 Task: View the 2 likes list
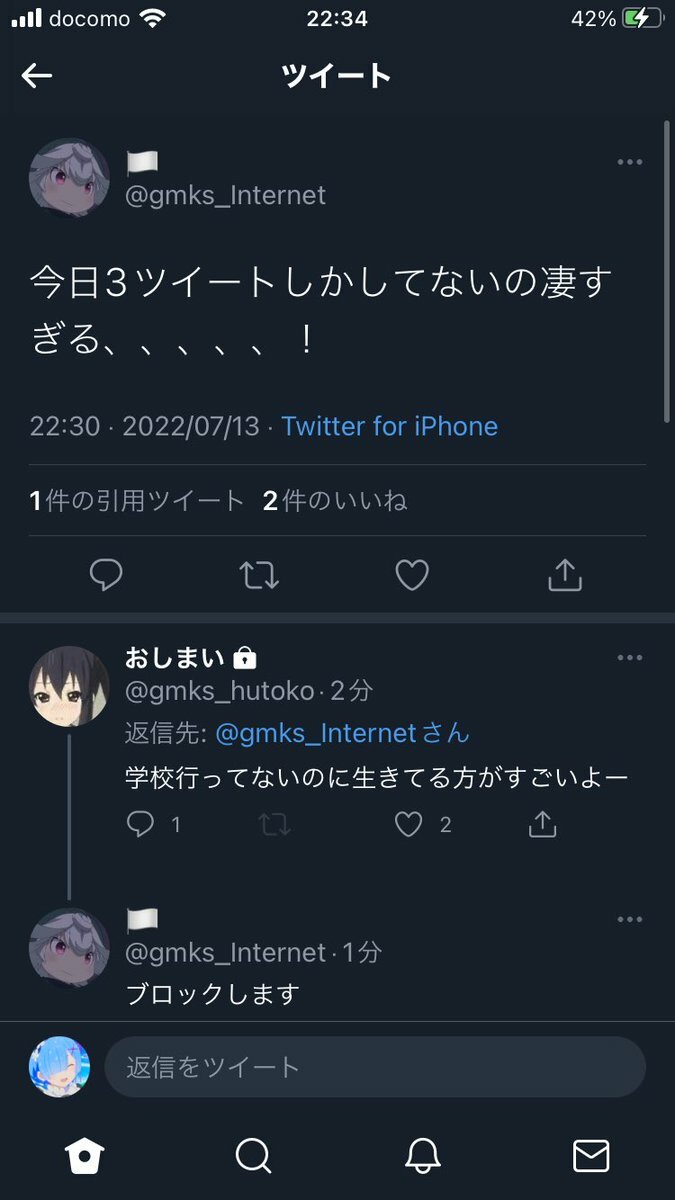tap(335, 501)
